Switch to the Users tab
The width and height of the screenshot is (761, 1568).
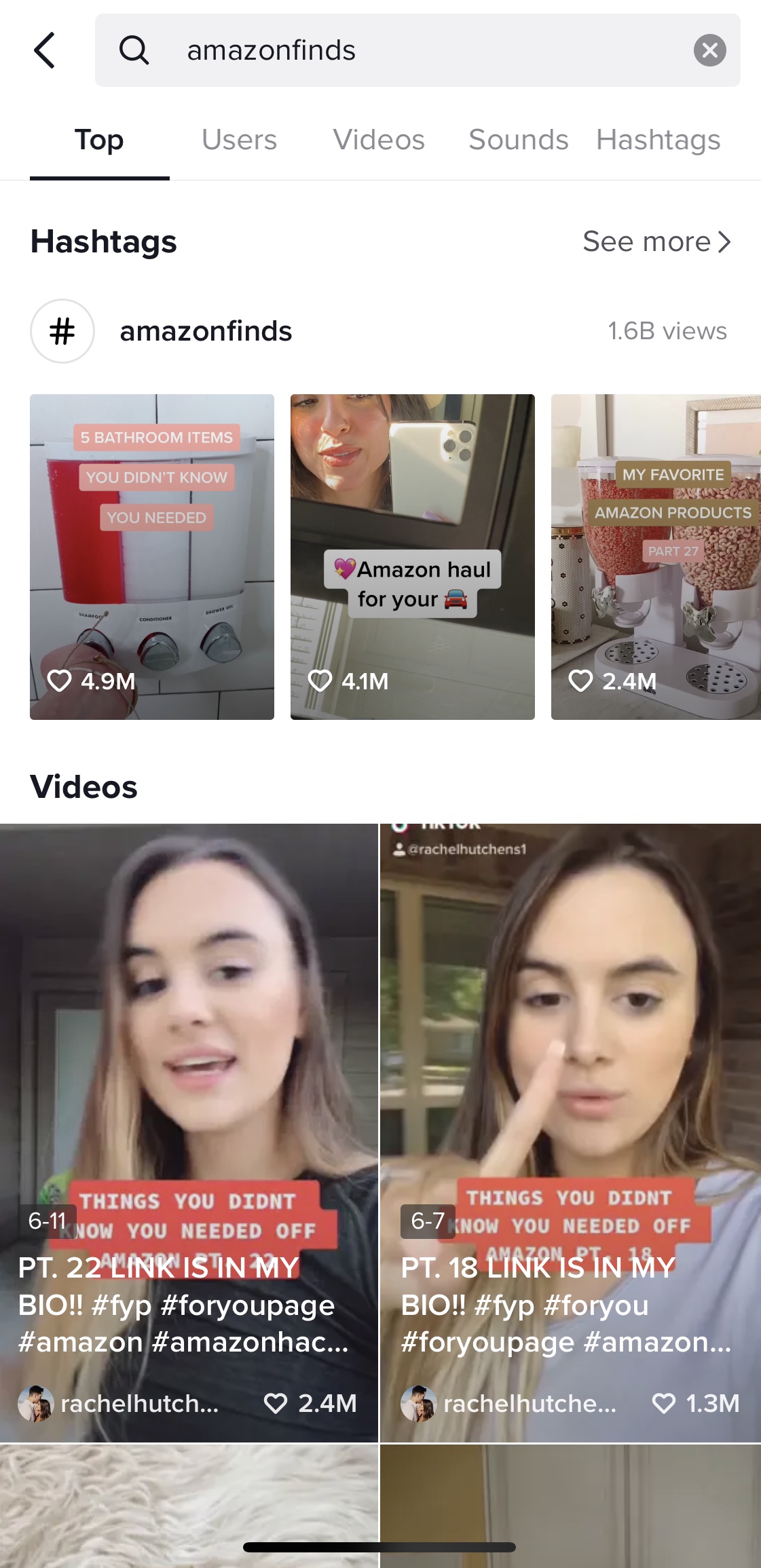coord(239,140)
